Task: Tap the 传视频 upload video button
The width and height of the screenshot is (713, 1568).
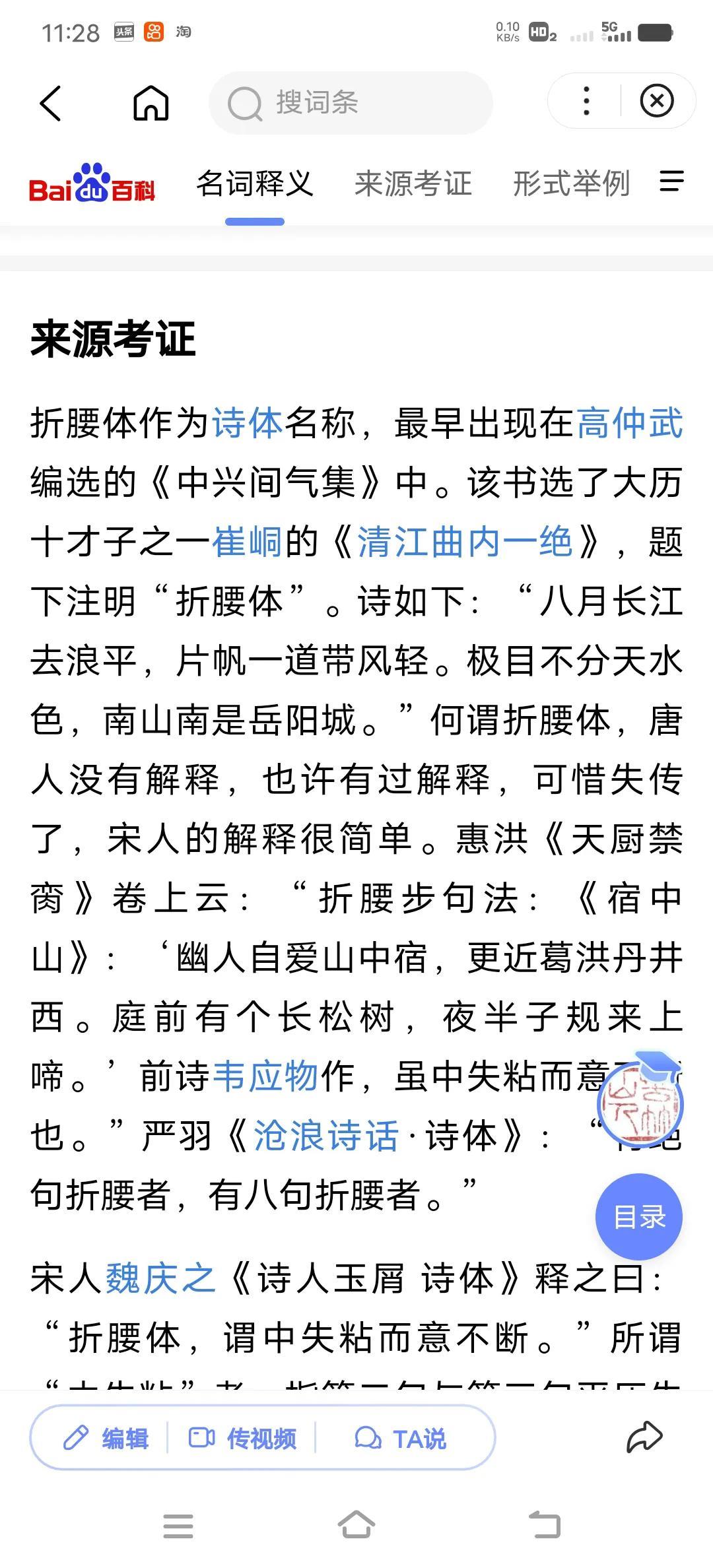Action: pyautogui.click(x=243, y=1439)
